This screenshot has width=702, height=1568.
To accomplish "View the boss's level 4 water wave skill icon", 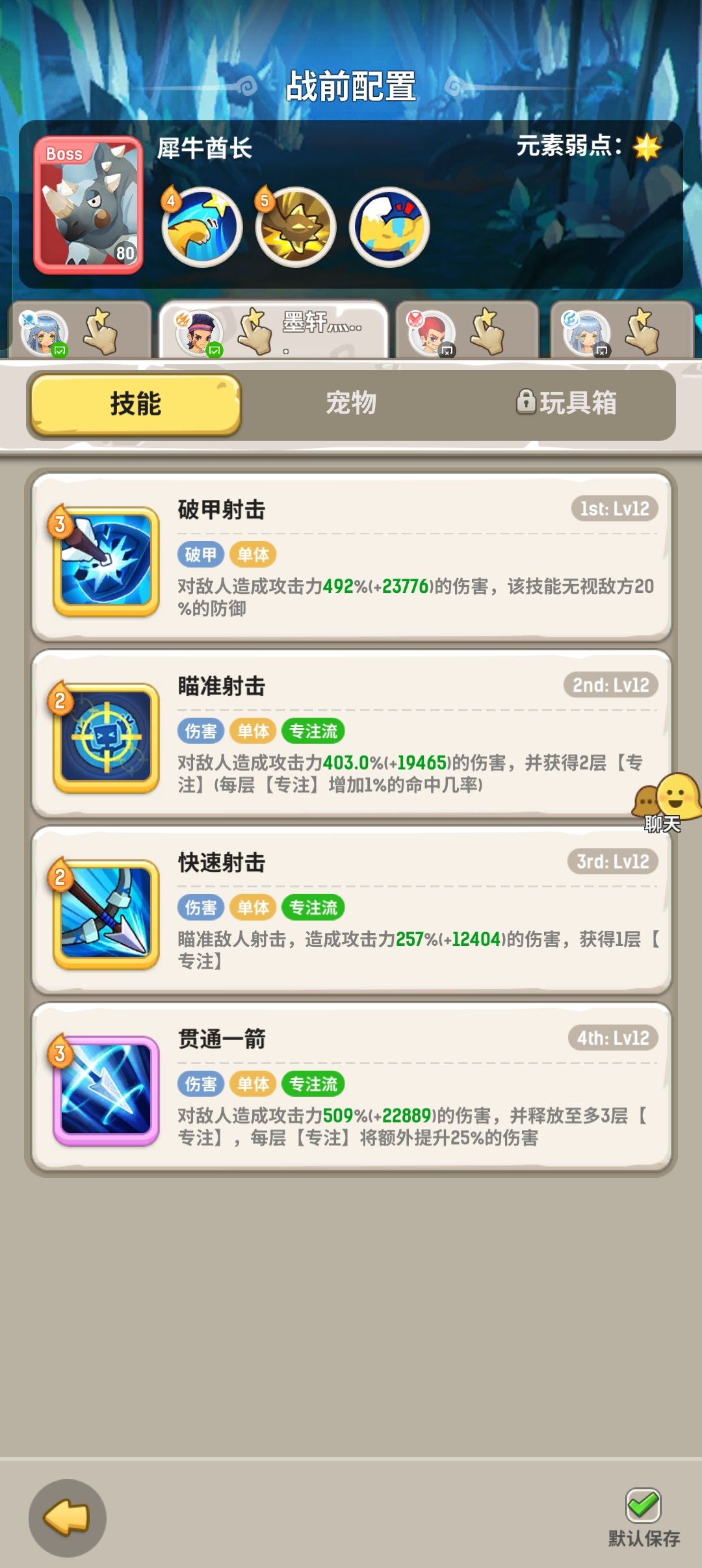I will tap(201, 228).
